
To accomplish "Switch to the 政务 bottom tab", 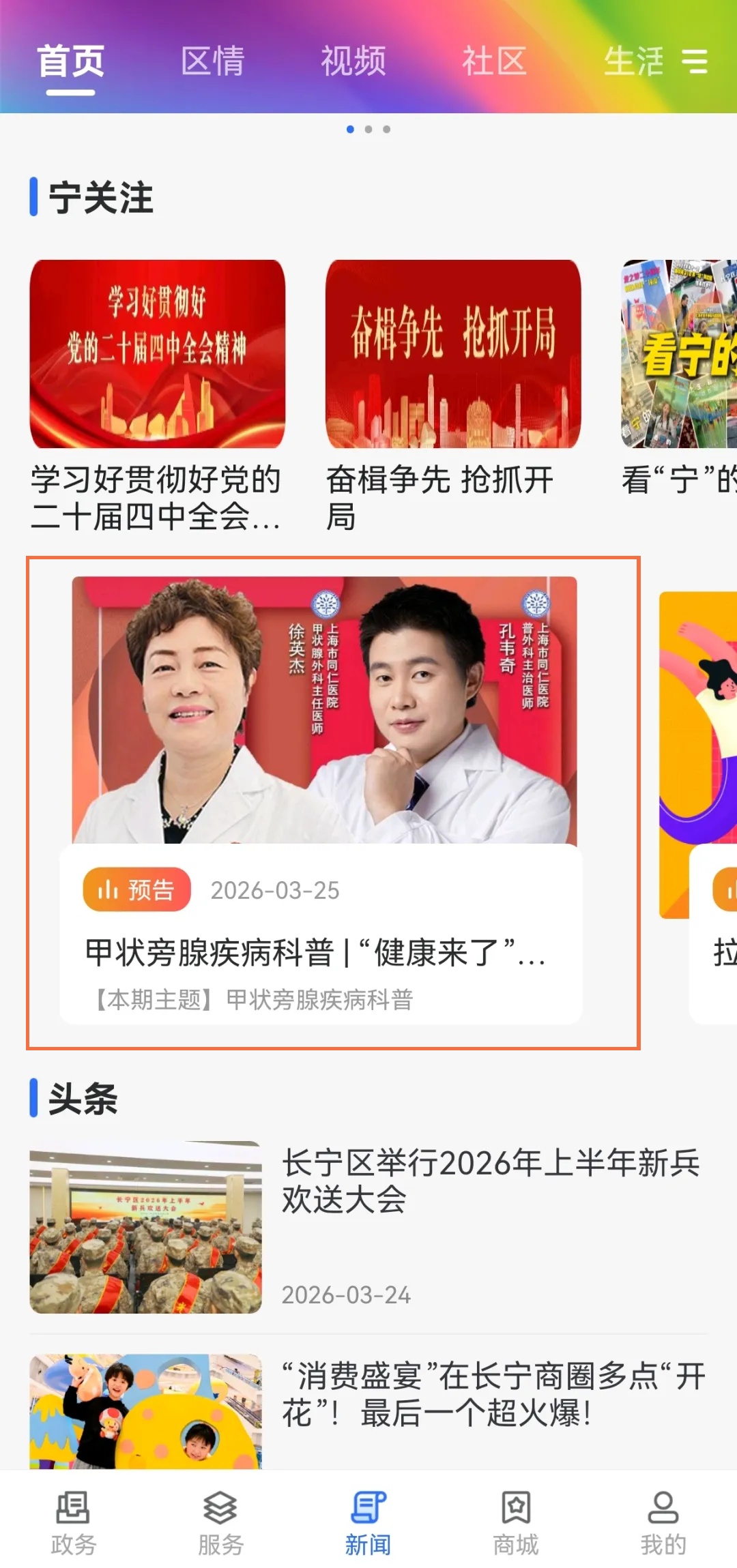I will [x=73, y=1523].
